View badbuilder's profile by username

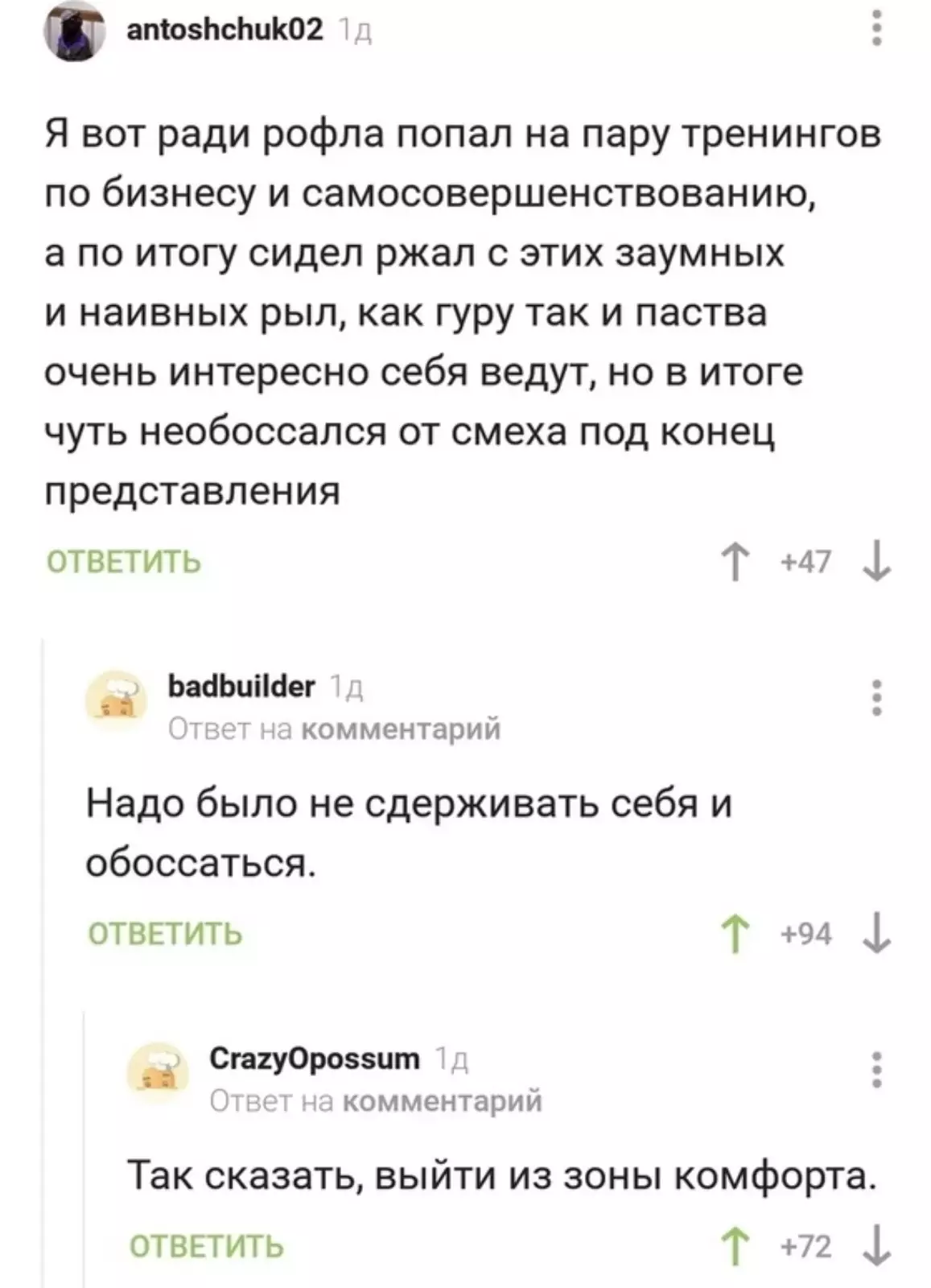click(241, 687)
